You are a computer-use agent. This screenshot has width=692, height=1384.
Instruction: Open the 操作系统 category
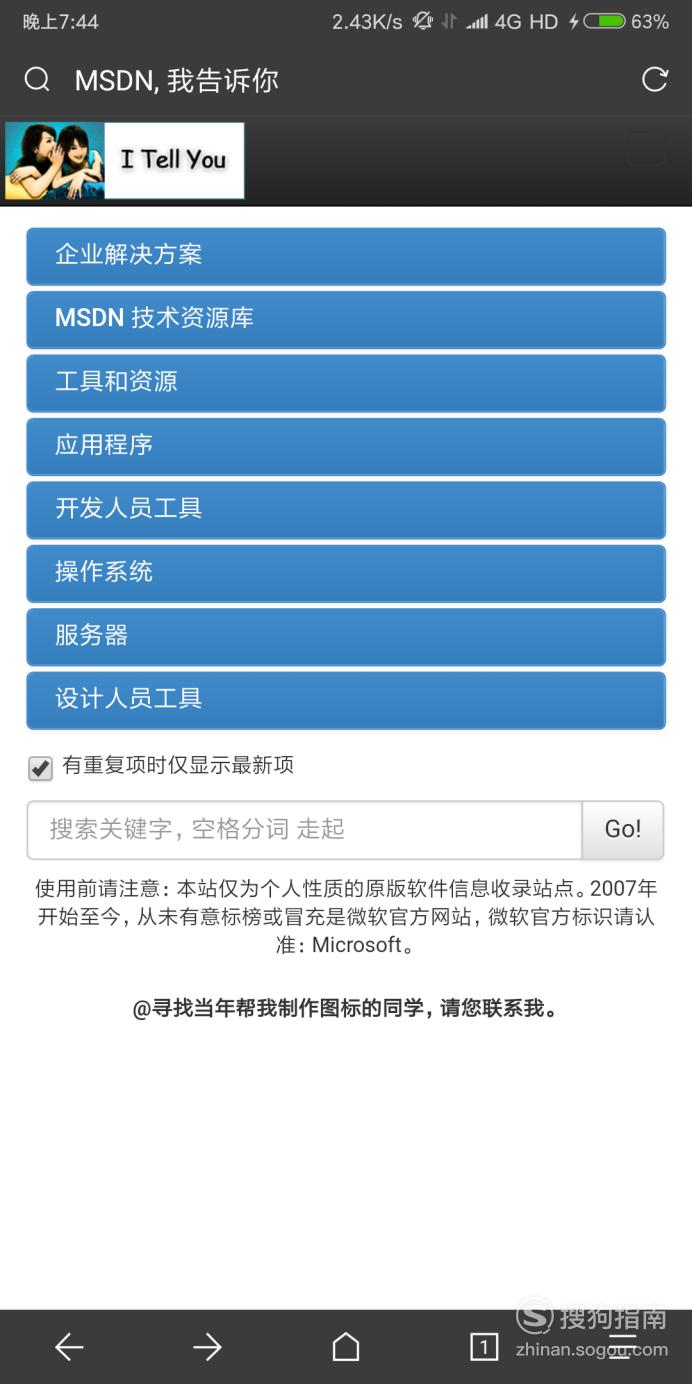point(346,573)
